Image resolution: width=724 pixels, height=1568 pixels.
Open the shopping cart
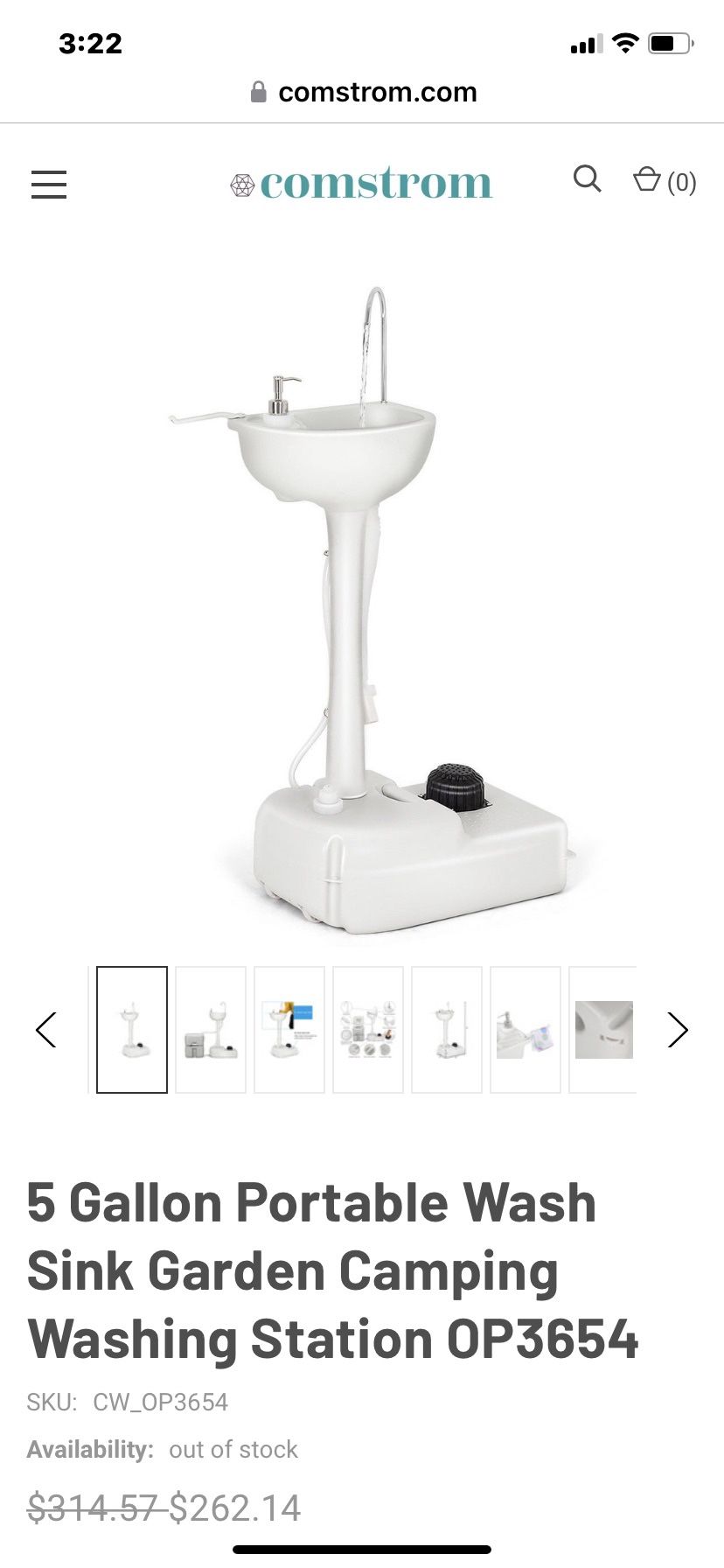tap(664, 180)
